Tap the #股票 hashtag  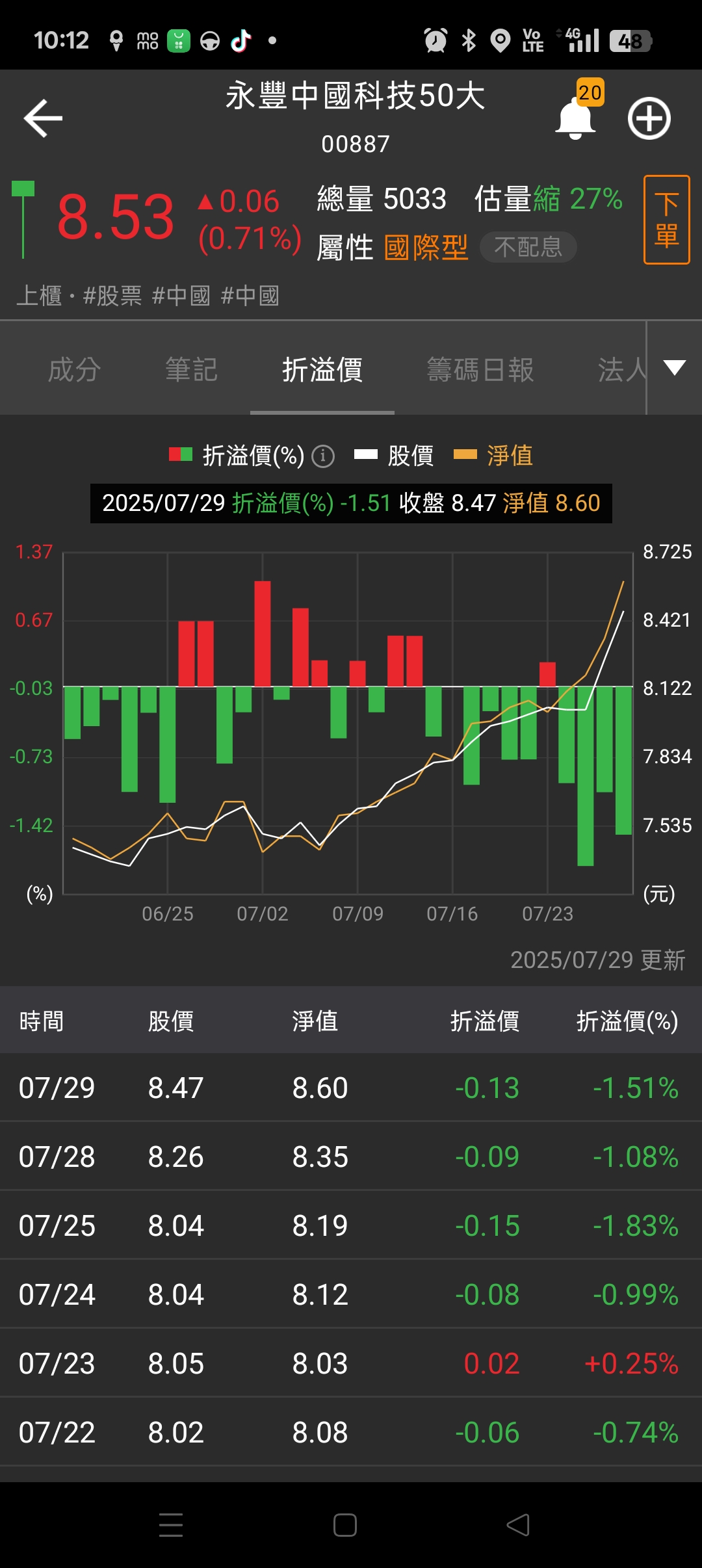coord(112,296)
